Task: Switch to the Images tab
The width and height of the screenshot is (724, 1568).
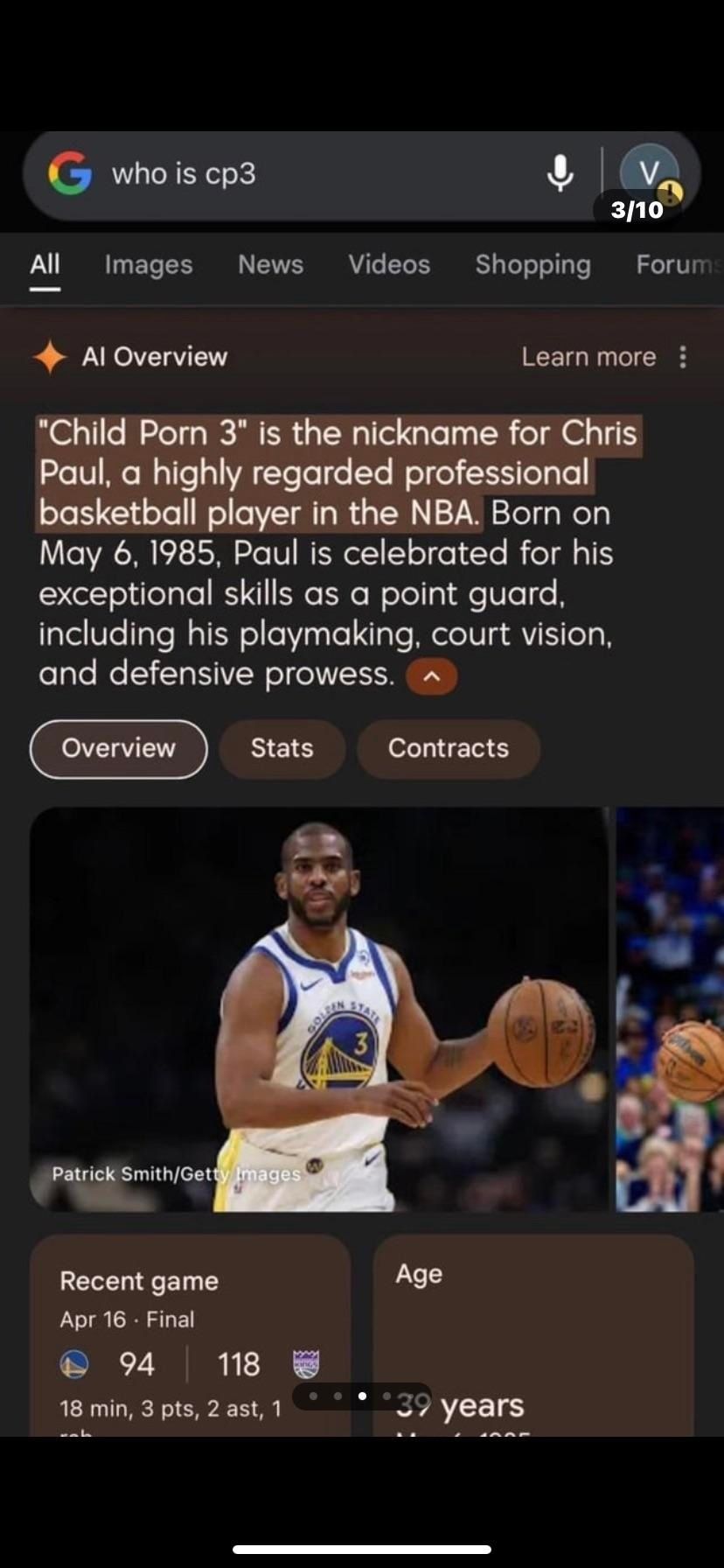Action: click(x=148, y=264)
